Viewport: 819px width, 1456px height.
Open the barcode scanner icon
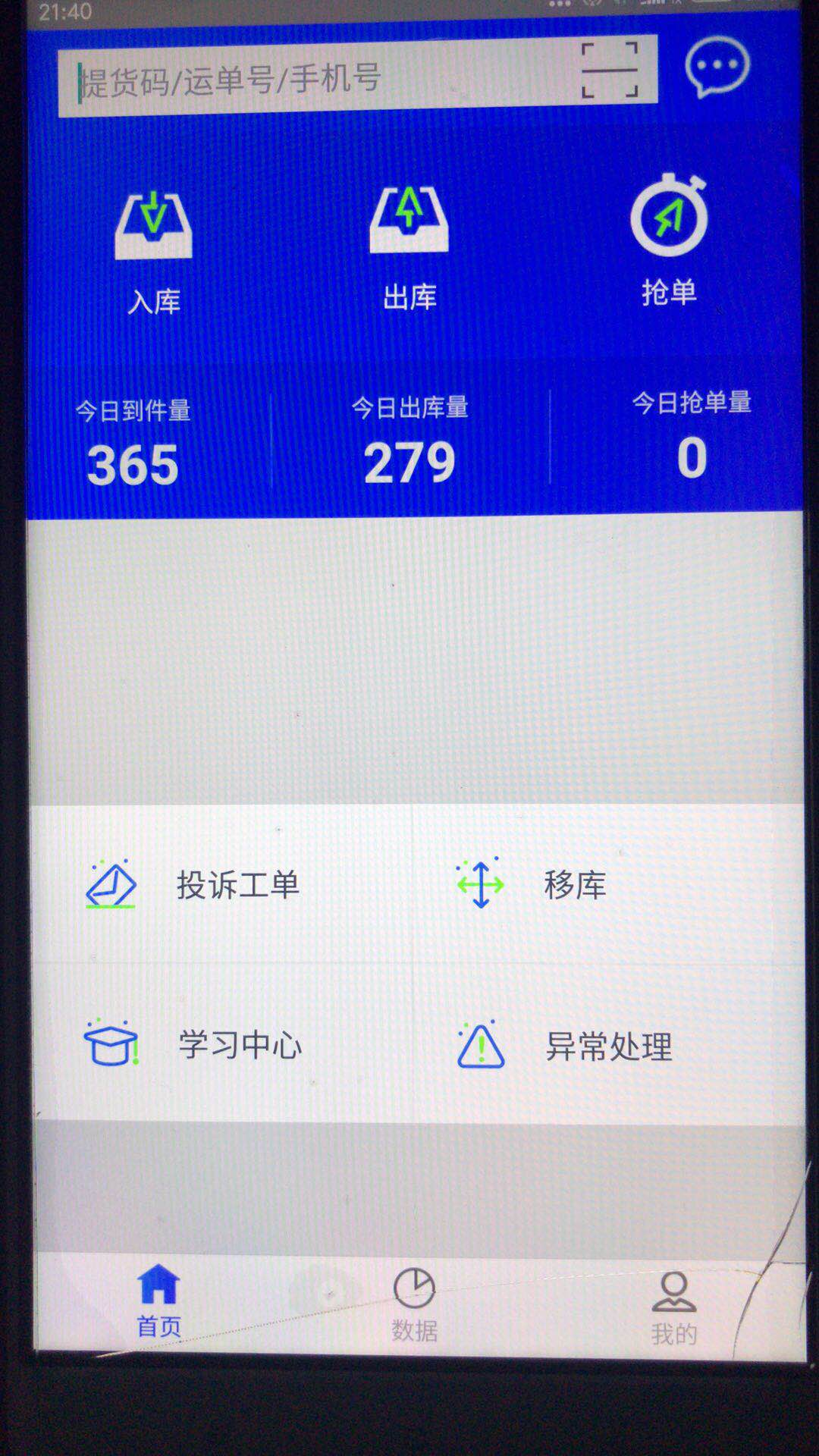click(x=610, y=70)
